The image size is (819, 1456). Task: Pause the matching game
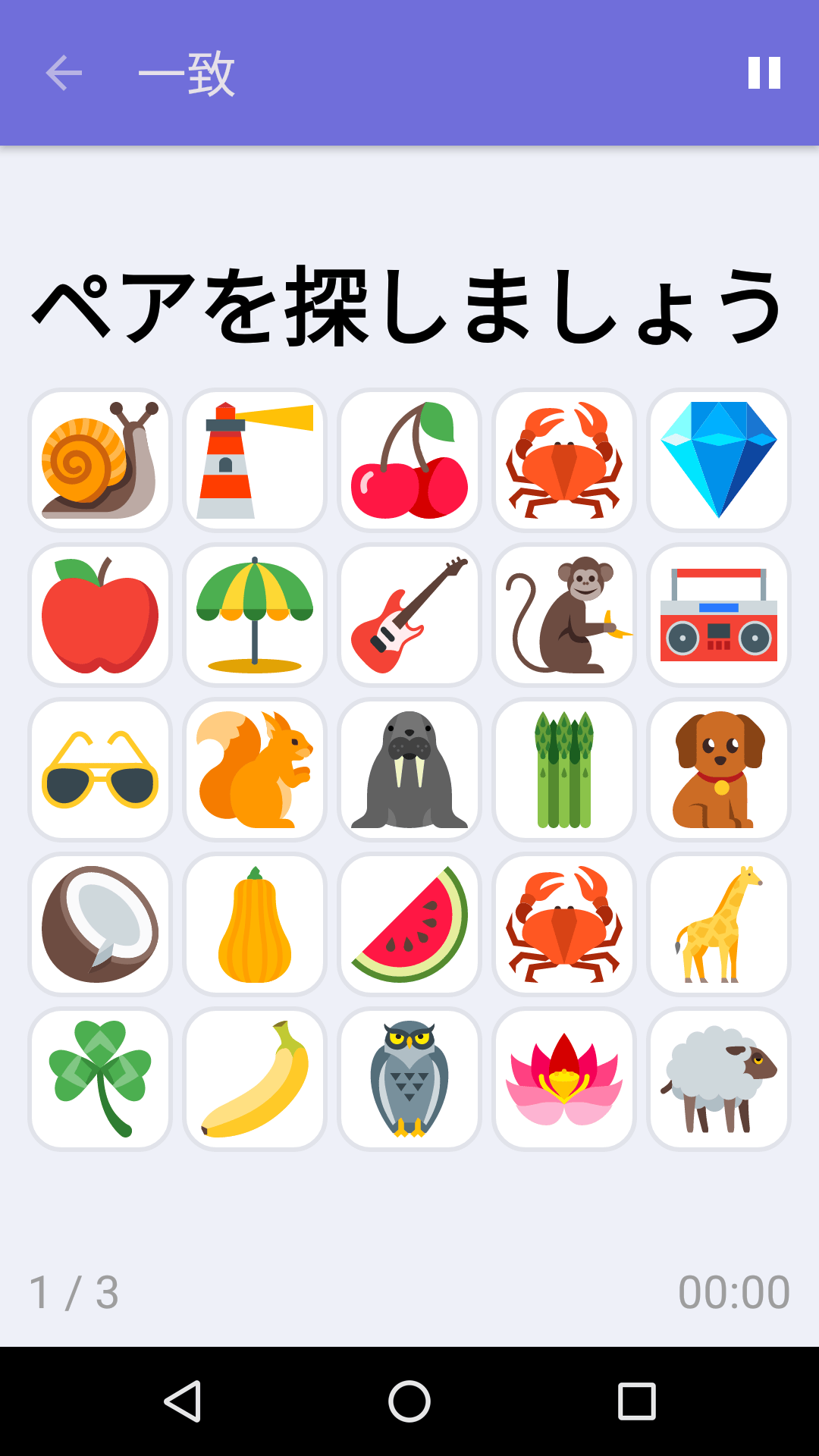tap(765, 73)
